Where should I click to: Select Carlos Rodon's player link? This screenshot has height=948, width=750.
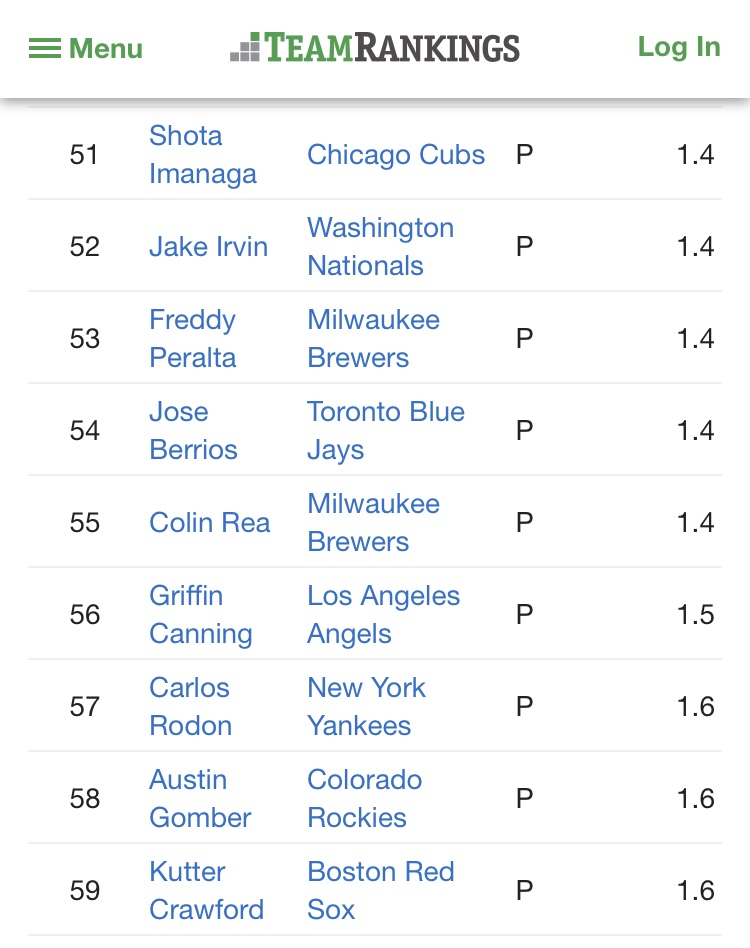point(190,707)
